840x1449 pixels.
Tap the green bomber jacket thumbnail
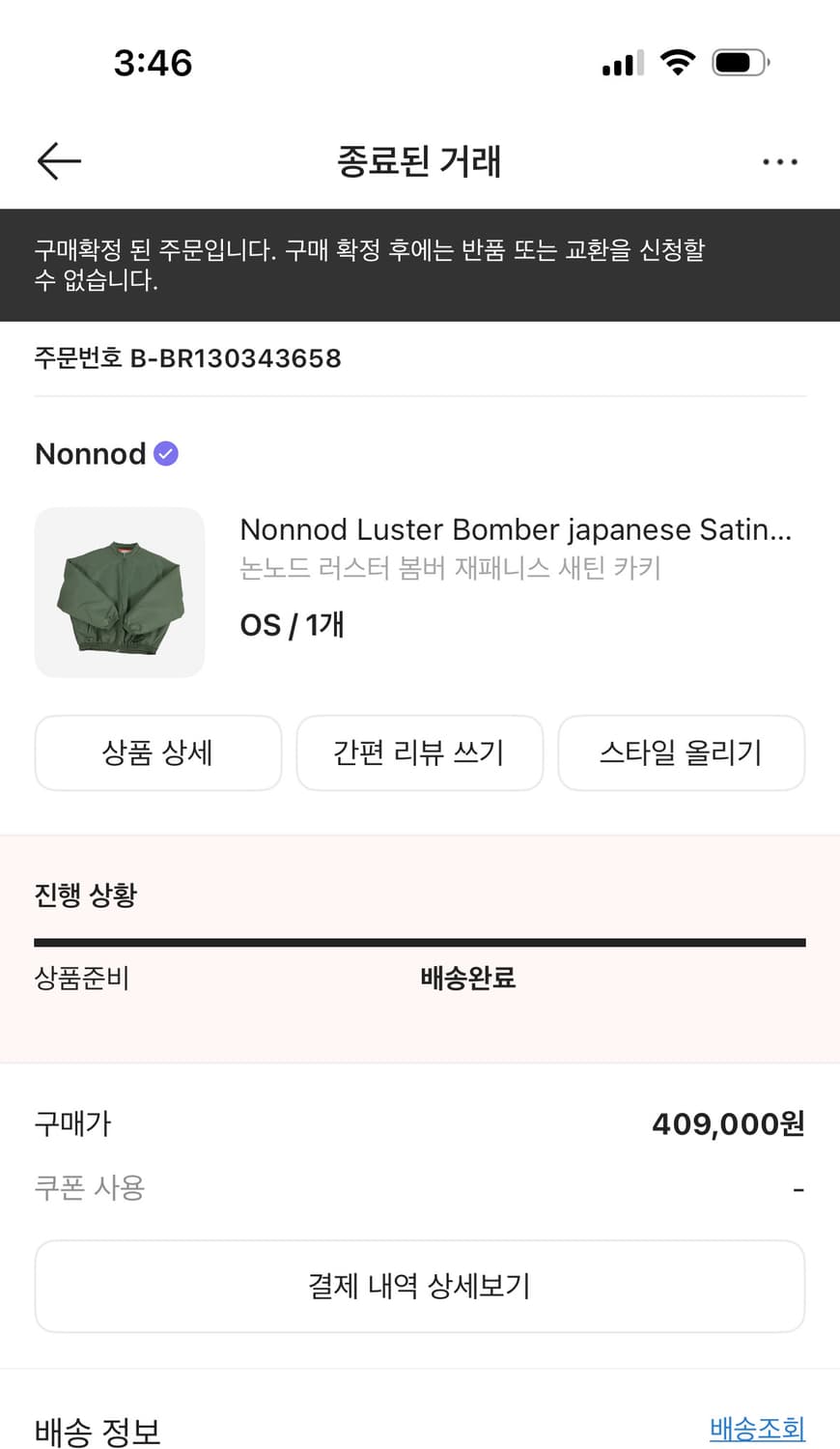(x=119, y=592)
